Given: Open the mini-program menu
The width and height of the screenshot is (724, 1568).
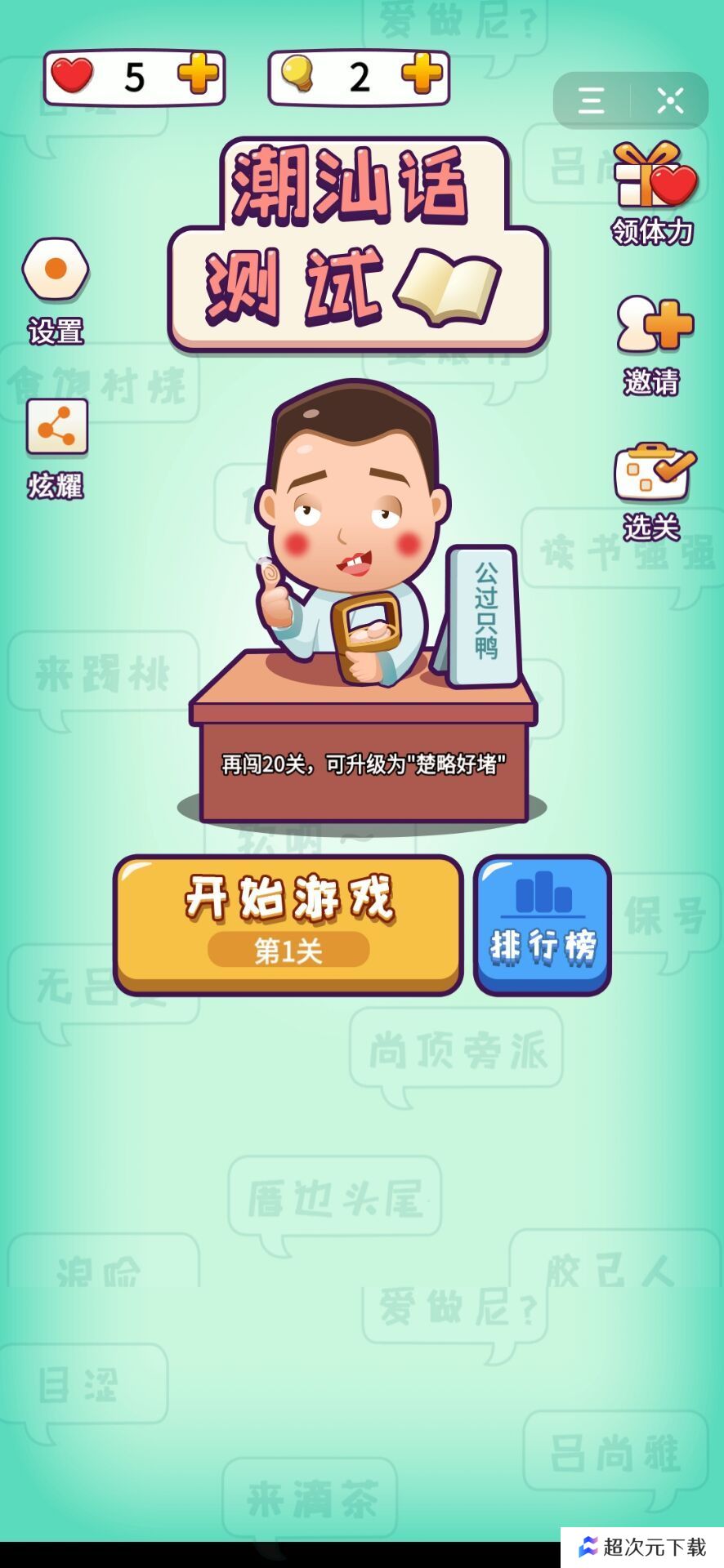Looking at the screenshot, I should 592,100.
